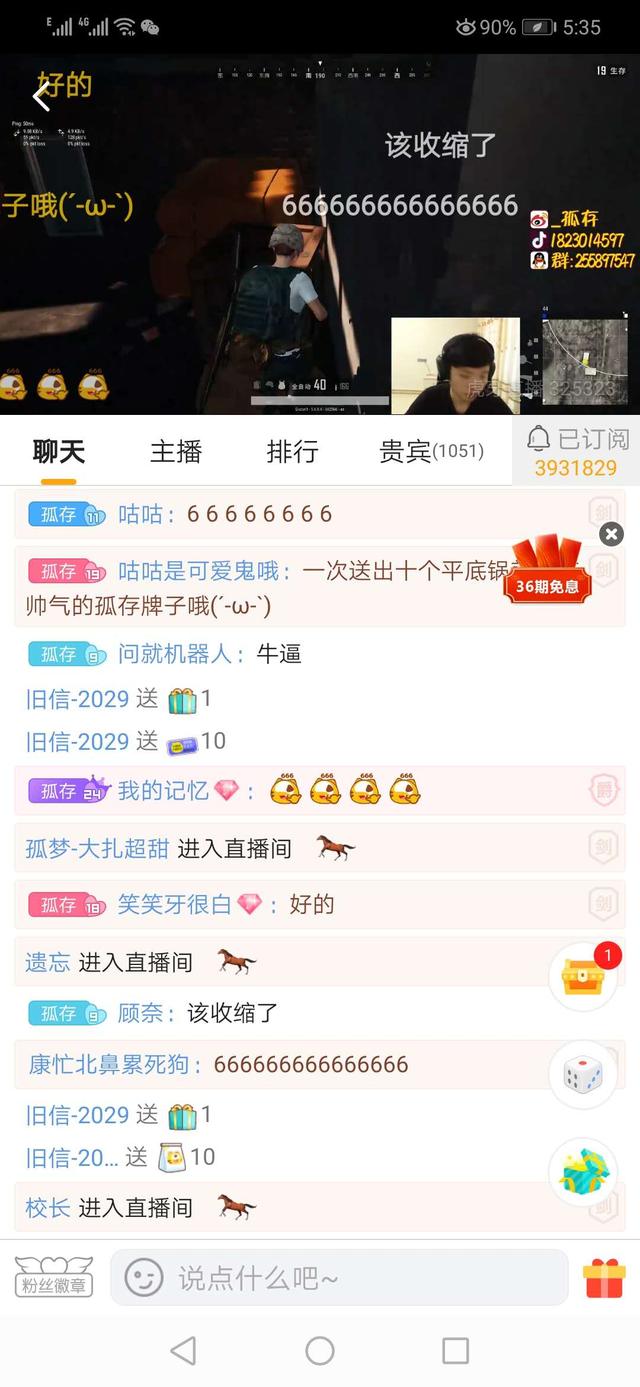Open the 排行 ranking tab
This screenshot has width=640, height=1387.
click(292, 451)
